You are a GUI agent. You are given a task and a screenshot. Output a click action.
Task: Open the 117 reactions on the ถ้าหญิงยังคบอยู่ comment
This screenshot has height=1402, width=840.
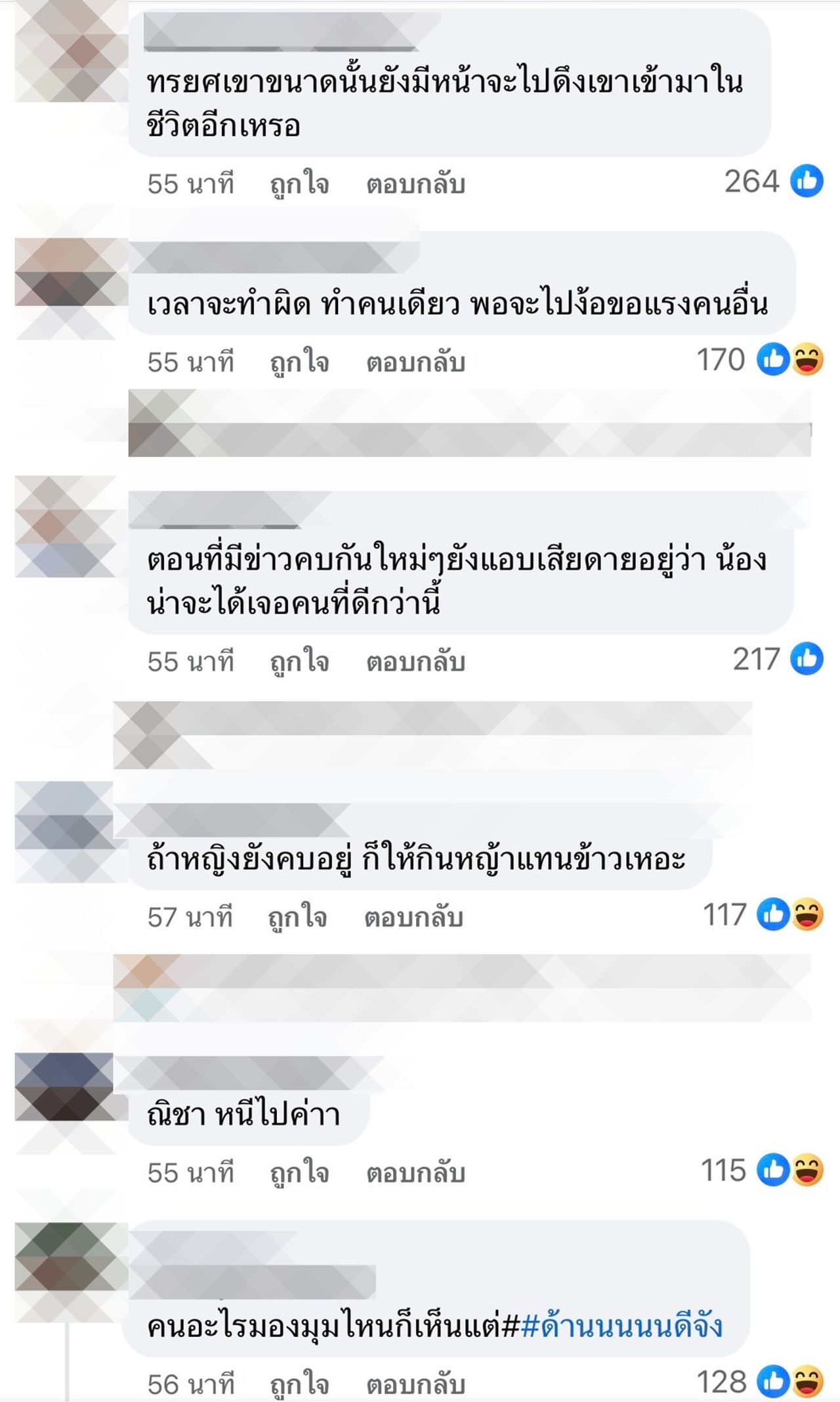coord(763,915)
